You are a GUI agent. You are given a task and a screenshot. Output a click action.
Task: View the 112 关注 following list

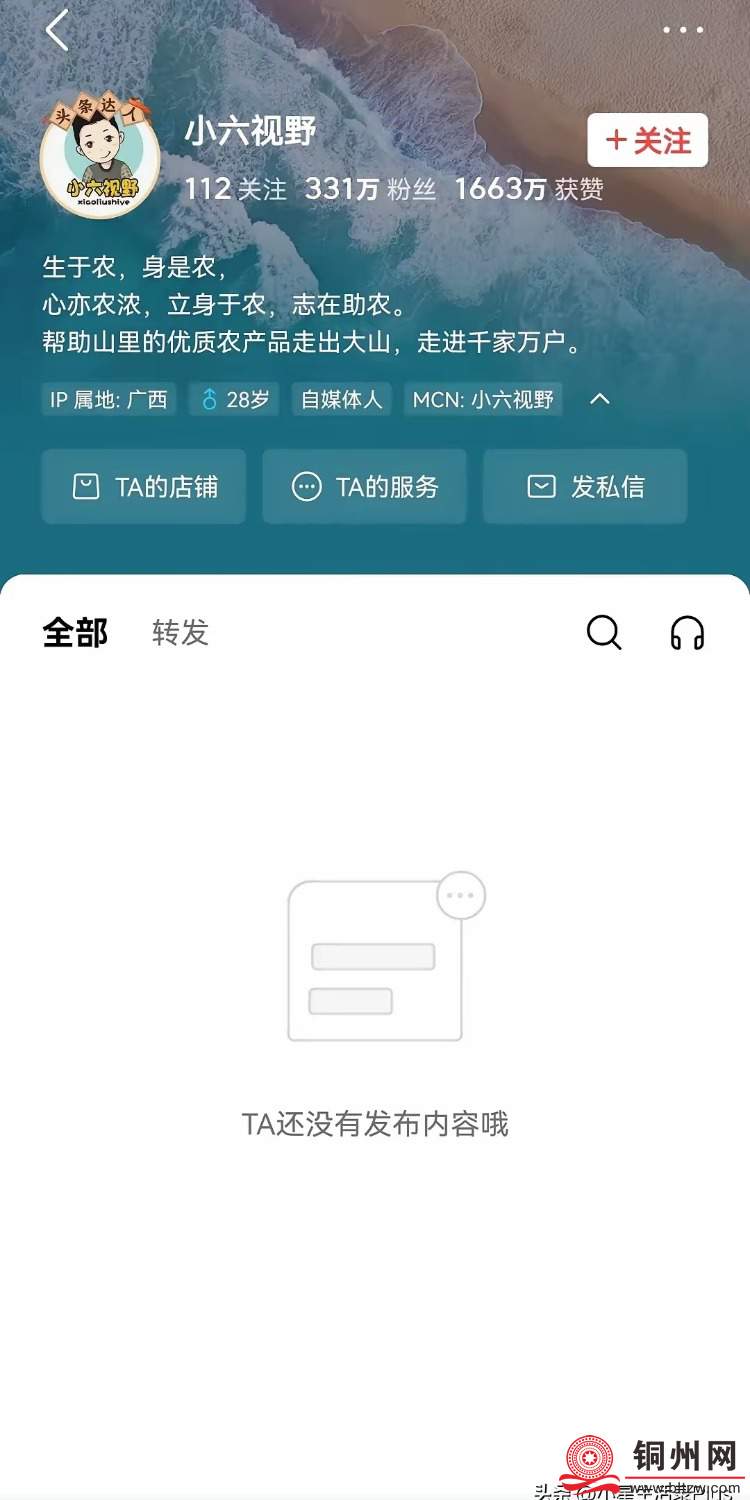235,188
